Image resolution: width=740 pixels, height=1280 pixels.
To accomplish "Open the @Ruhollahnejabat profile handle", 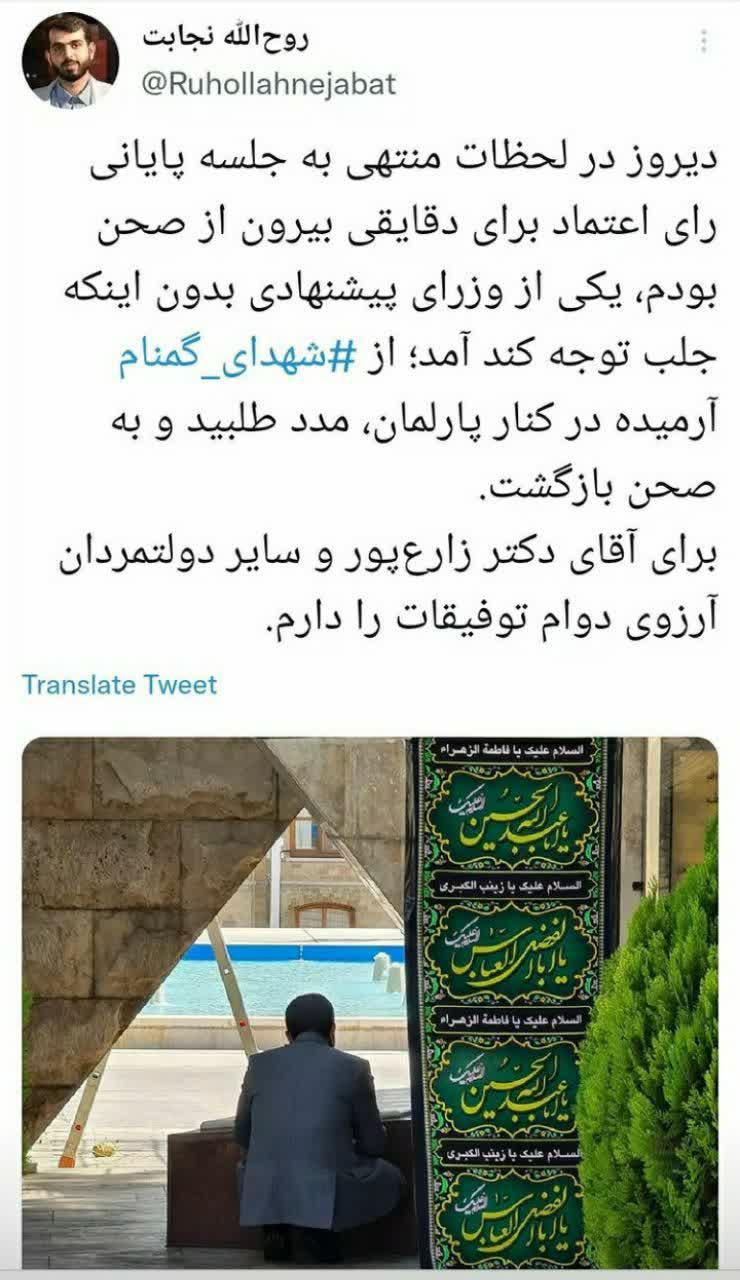I will (x=268, y=83).
